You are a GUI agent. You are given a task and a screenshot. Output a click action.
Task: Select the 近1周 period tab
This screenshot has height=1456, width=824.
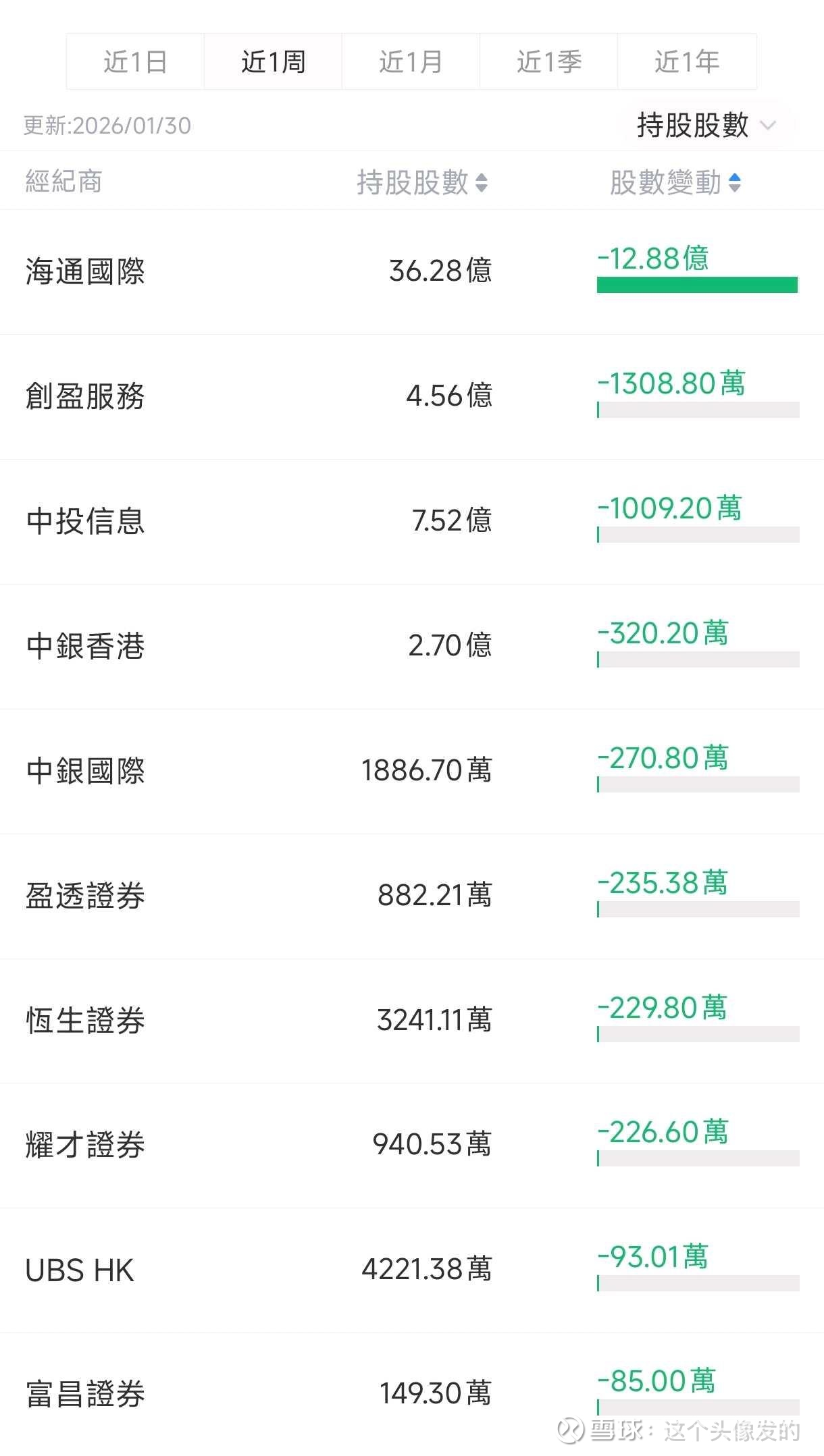click(x=274, y=61)
